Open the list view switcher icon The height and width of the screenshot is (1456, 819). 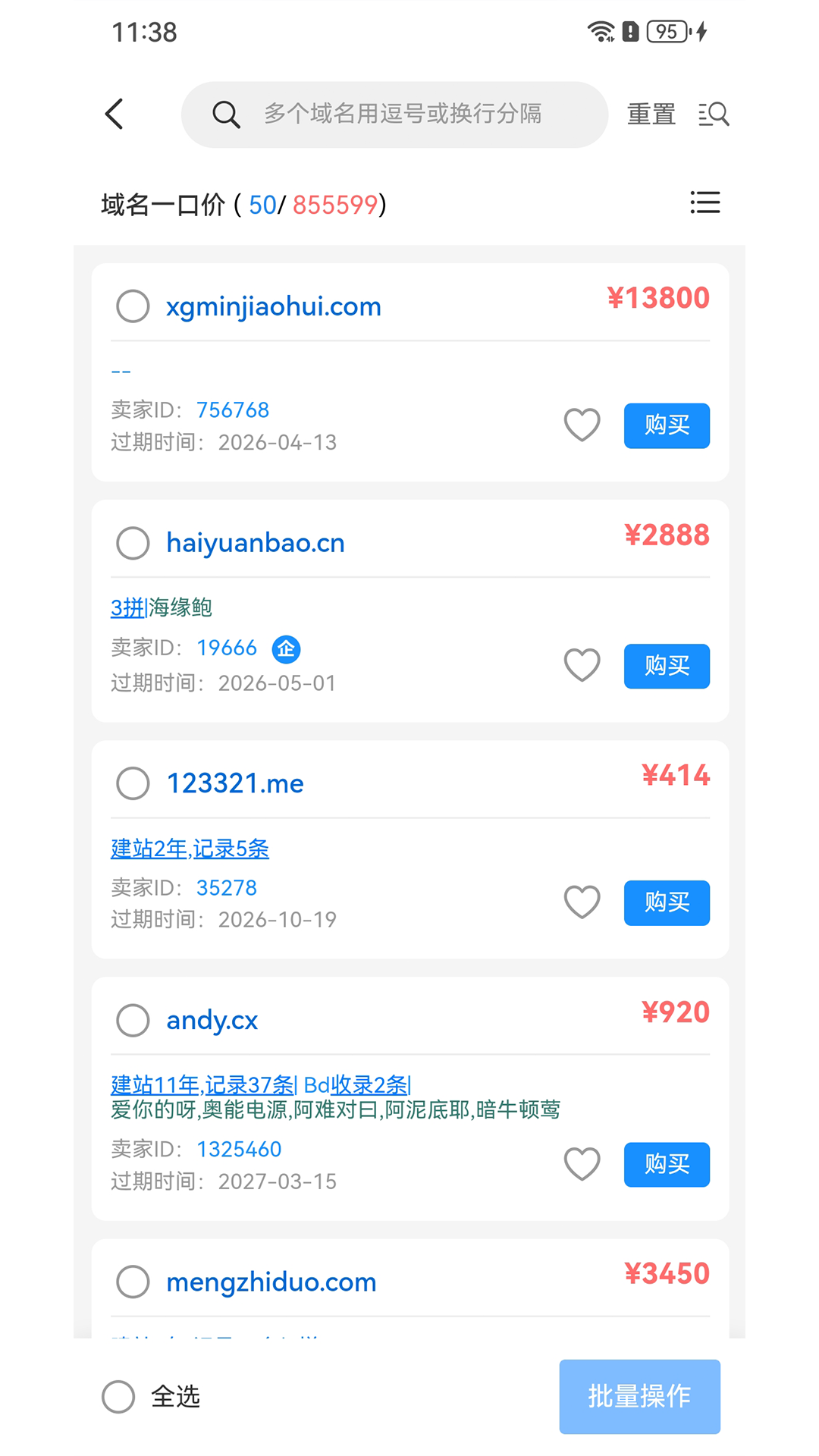tap(704, 204)
